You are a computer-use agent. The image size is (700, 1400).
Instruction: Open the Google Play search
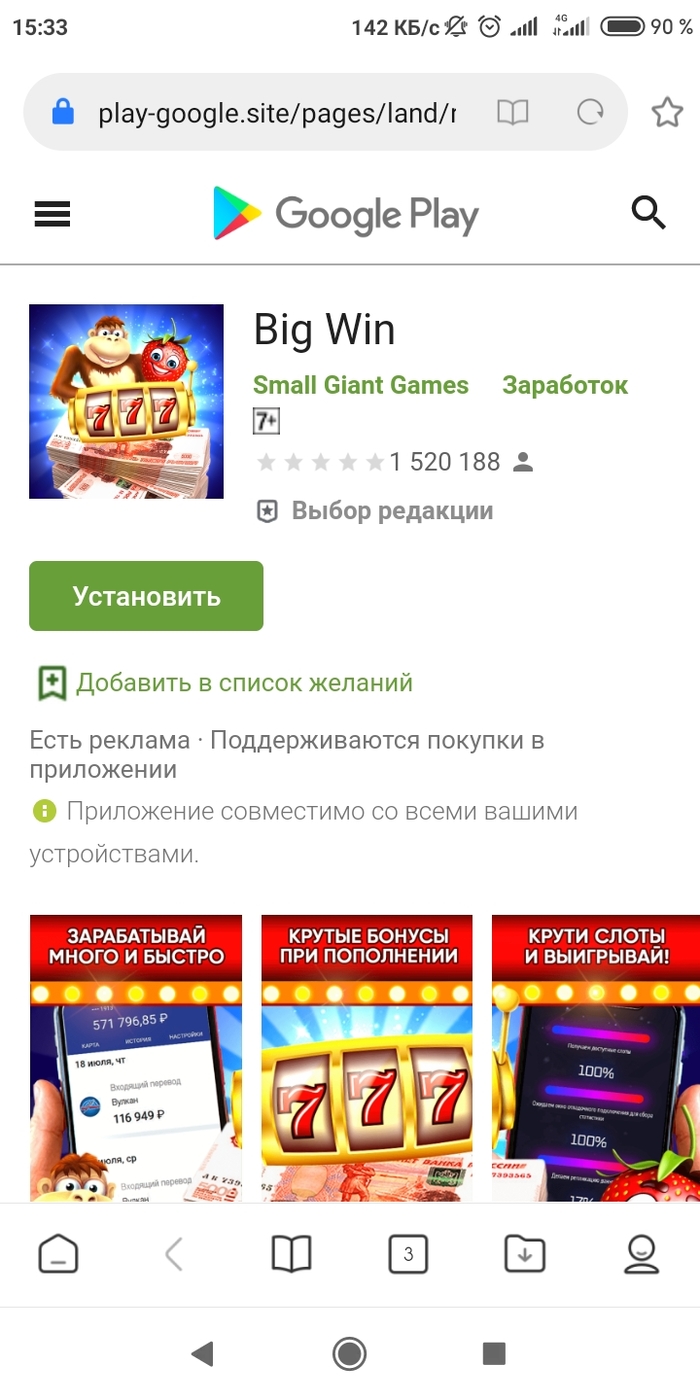649,213
